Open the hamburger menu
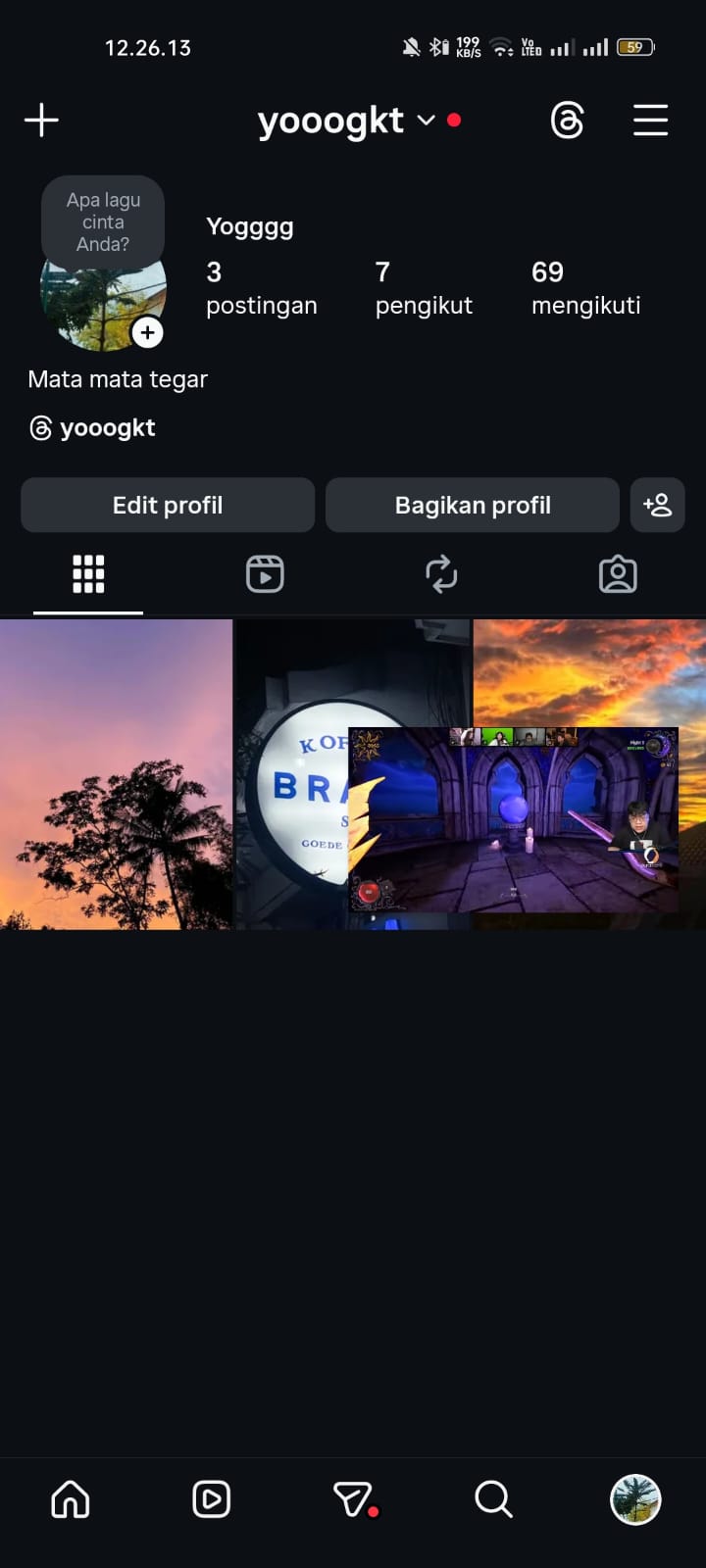 650,121
